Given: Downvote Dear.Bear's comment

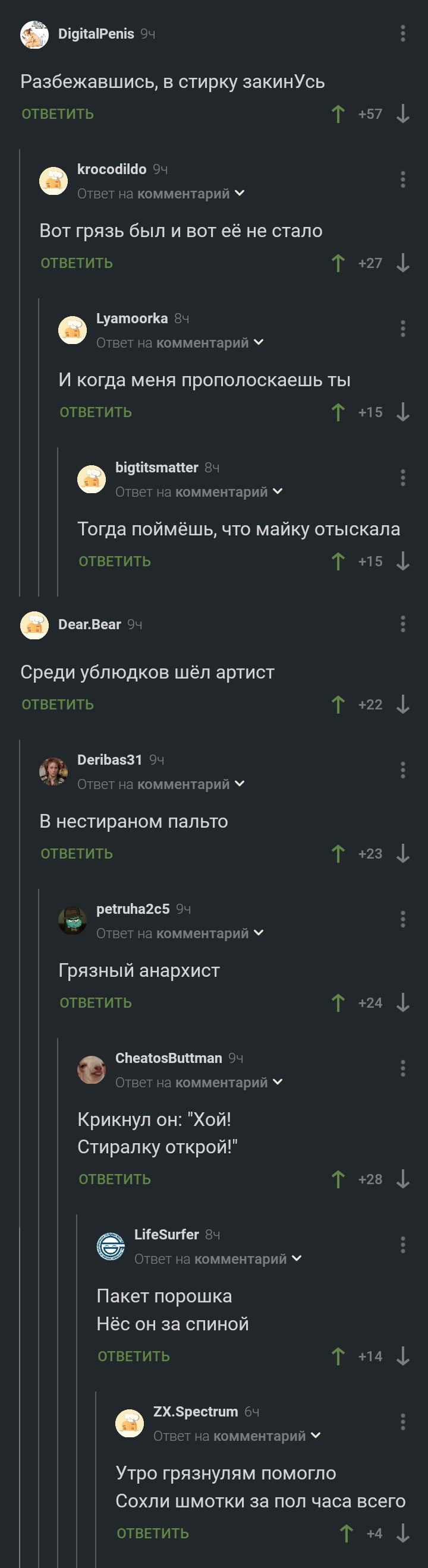Looking at the screenshot, I should click(402, 704).
